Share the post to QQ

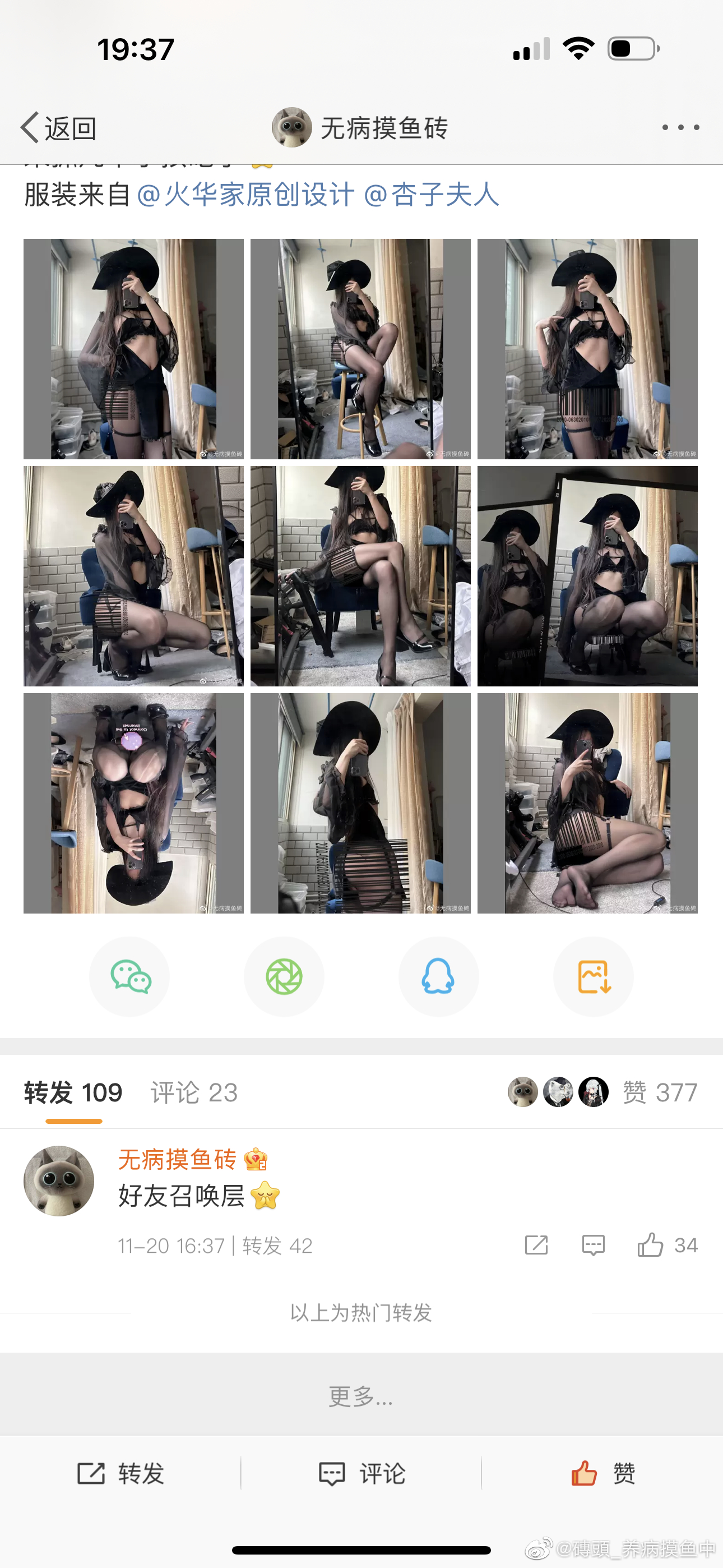(438, 976)
